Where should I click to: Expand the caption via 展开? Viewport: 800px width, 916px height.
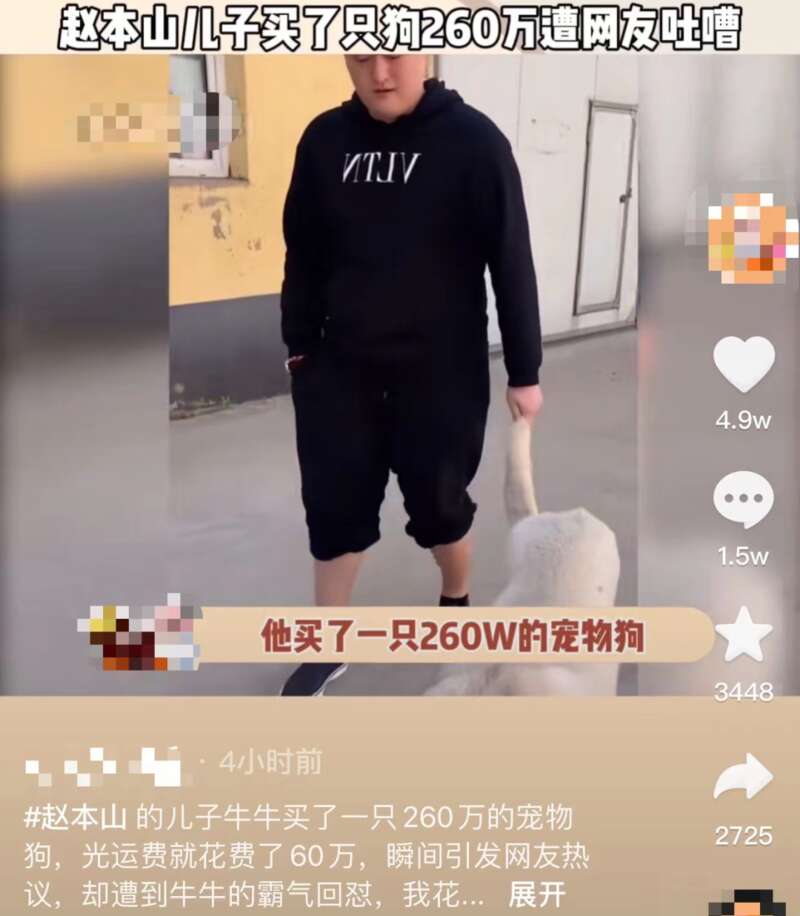537,892
